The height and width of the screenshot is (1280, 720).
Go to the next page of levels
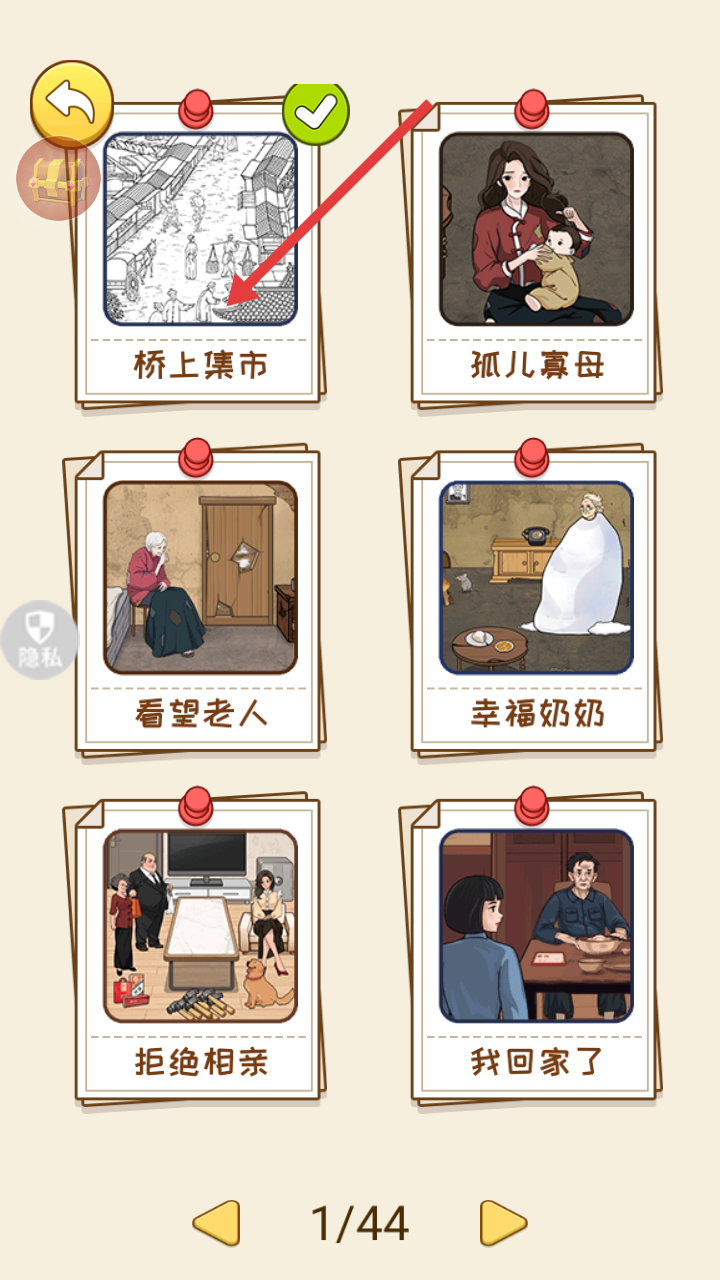coord(503,1222)
